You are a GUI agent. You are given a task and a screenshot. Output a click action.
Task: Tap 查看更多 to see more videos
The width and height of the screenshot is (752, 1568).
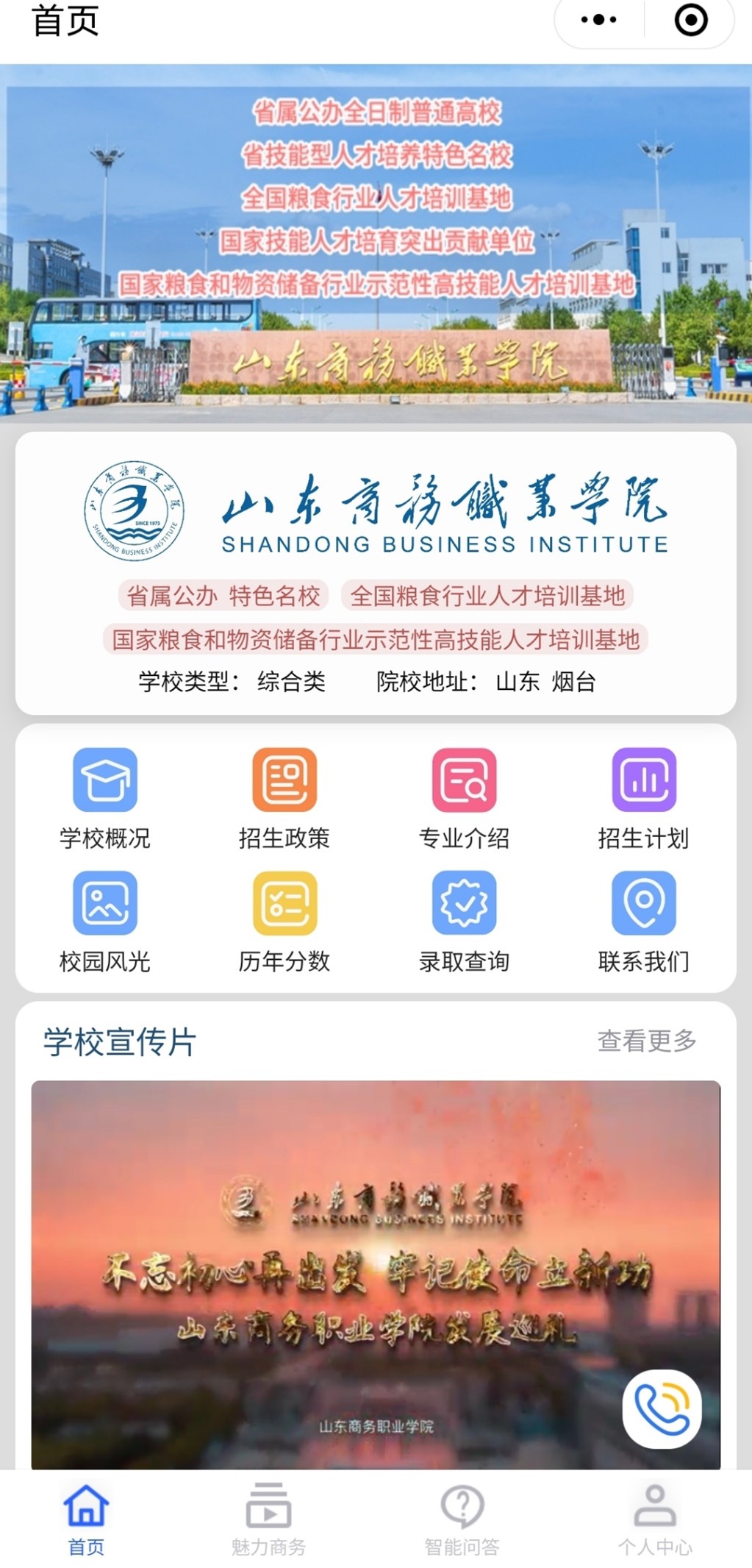pos(646,1040)
